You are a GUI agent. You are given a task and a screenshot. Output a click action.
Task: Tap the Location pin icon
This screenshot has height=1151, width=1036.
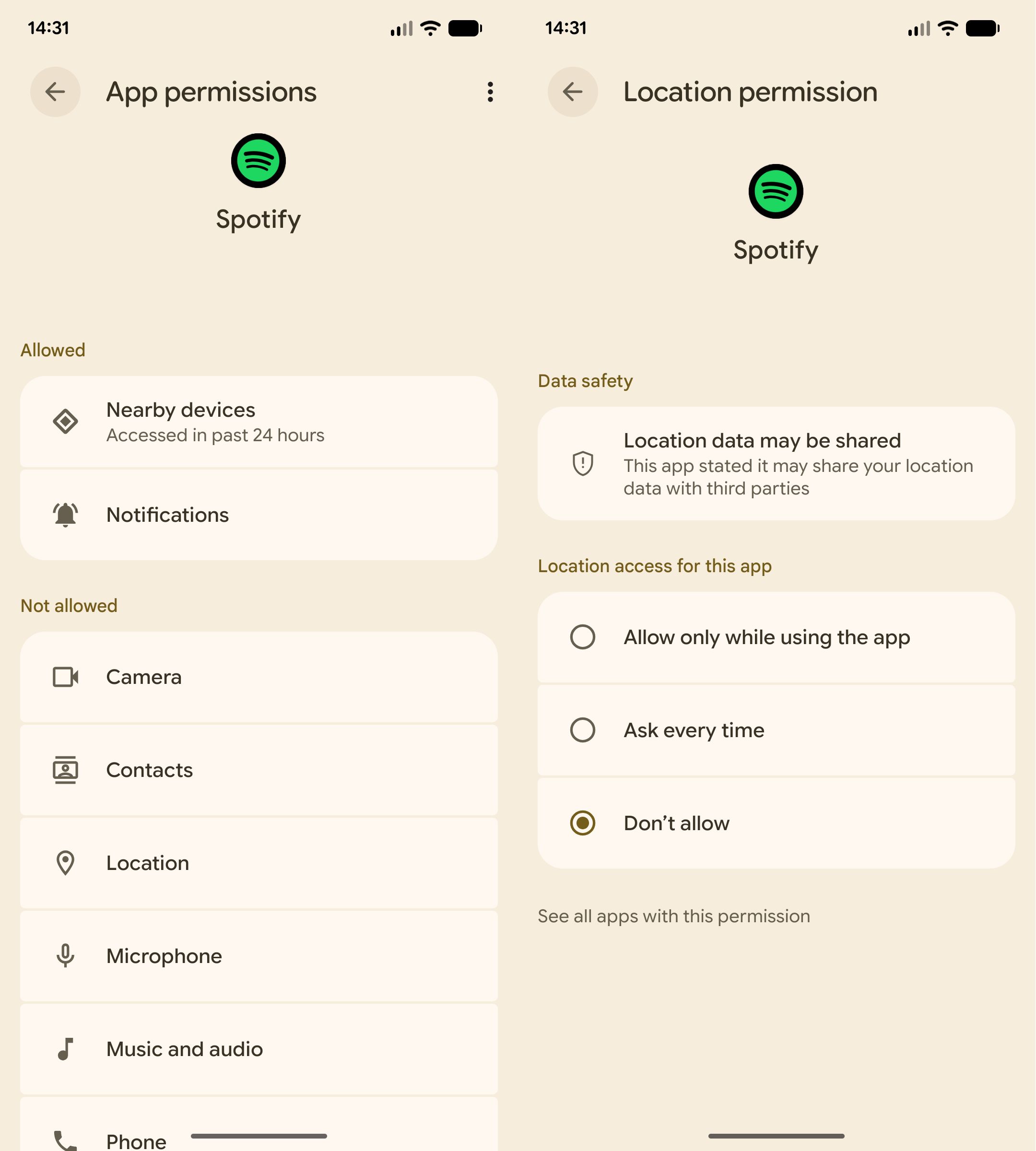point(67,862)
